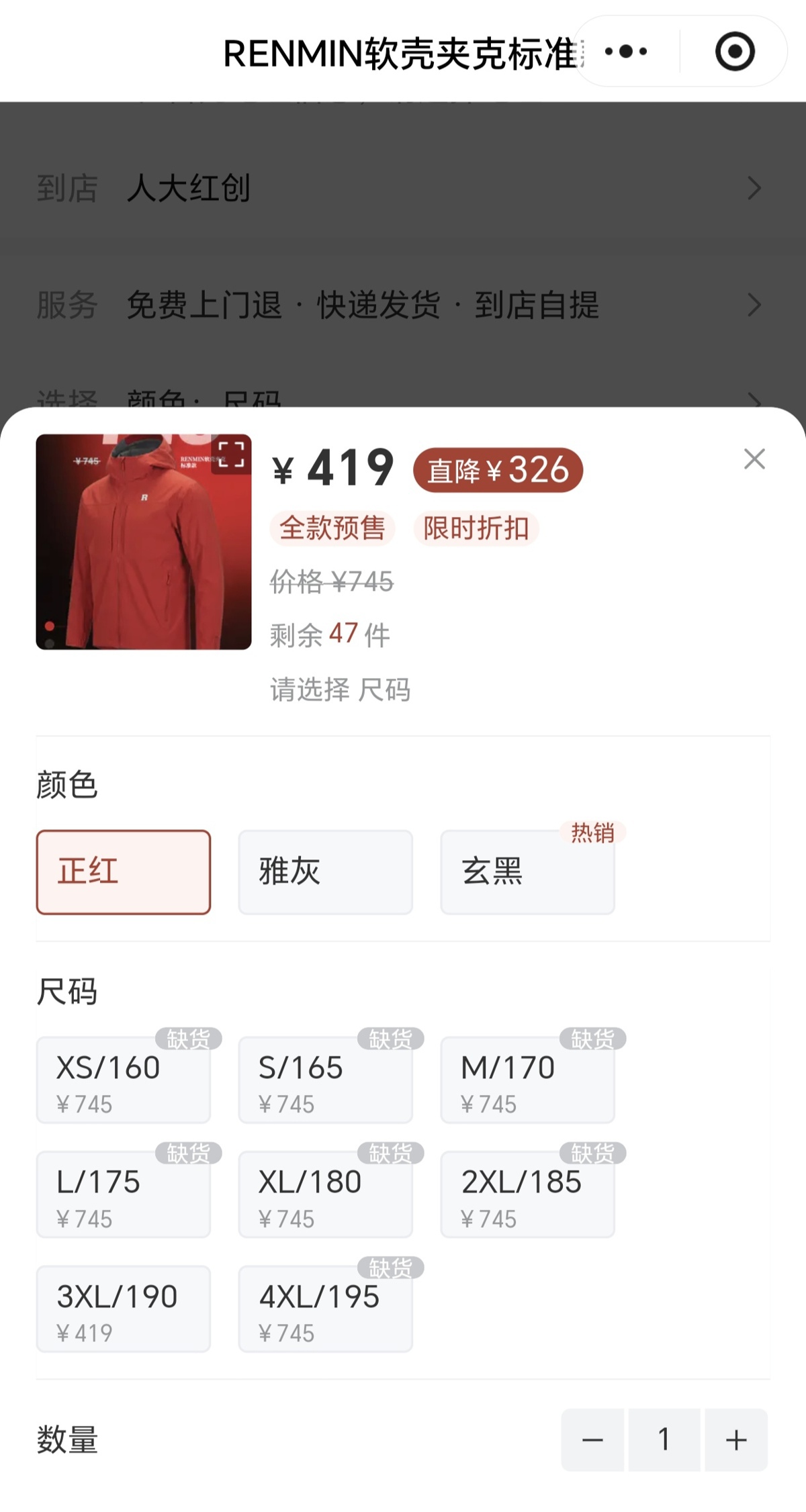The image size is (806, 1512).
Task: Tap the red dot indicator on the product image
Action: click(50, 626)
